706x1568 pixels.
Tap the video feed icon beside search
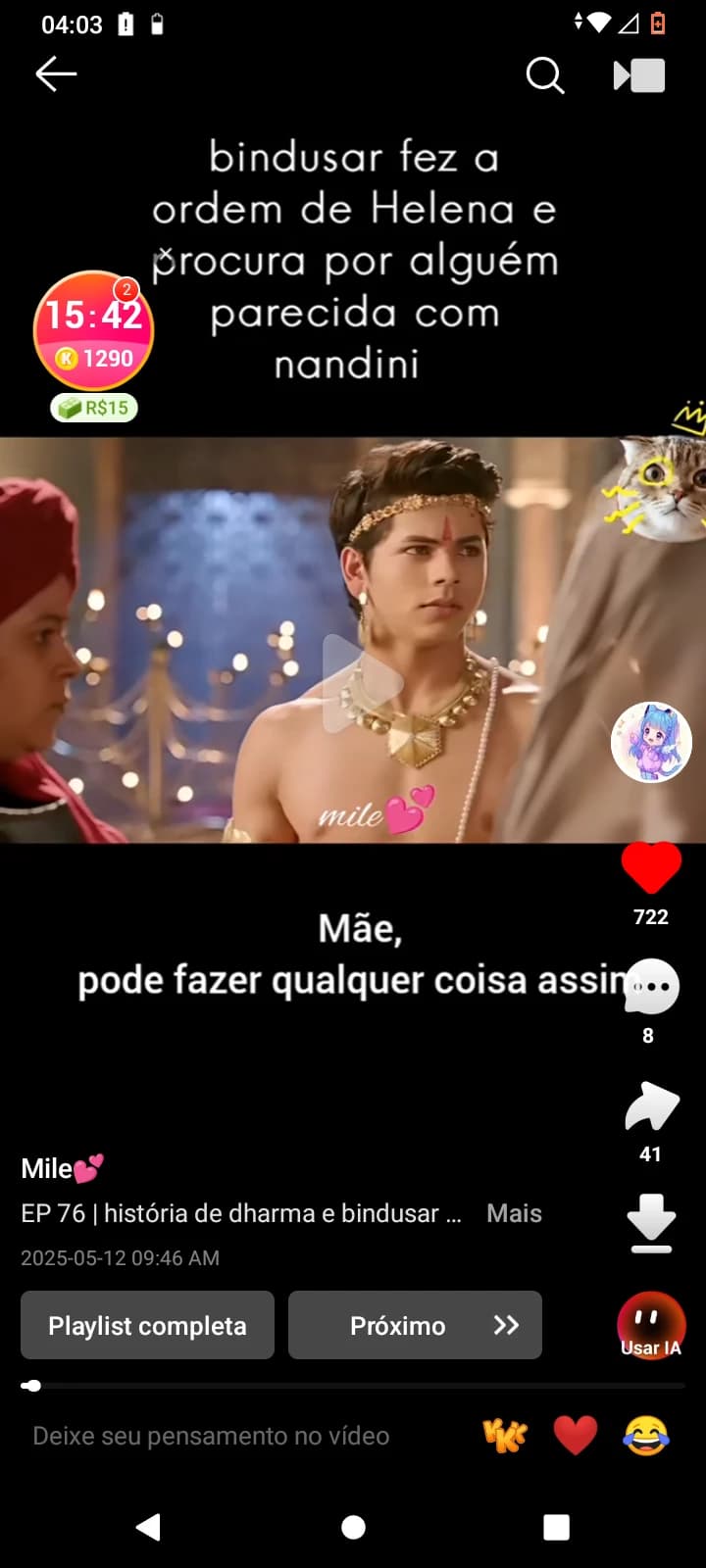coord(639,75)
